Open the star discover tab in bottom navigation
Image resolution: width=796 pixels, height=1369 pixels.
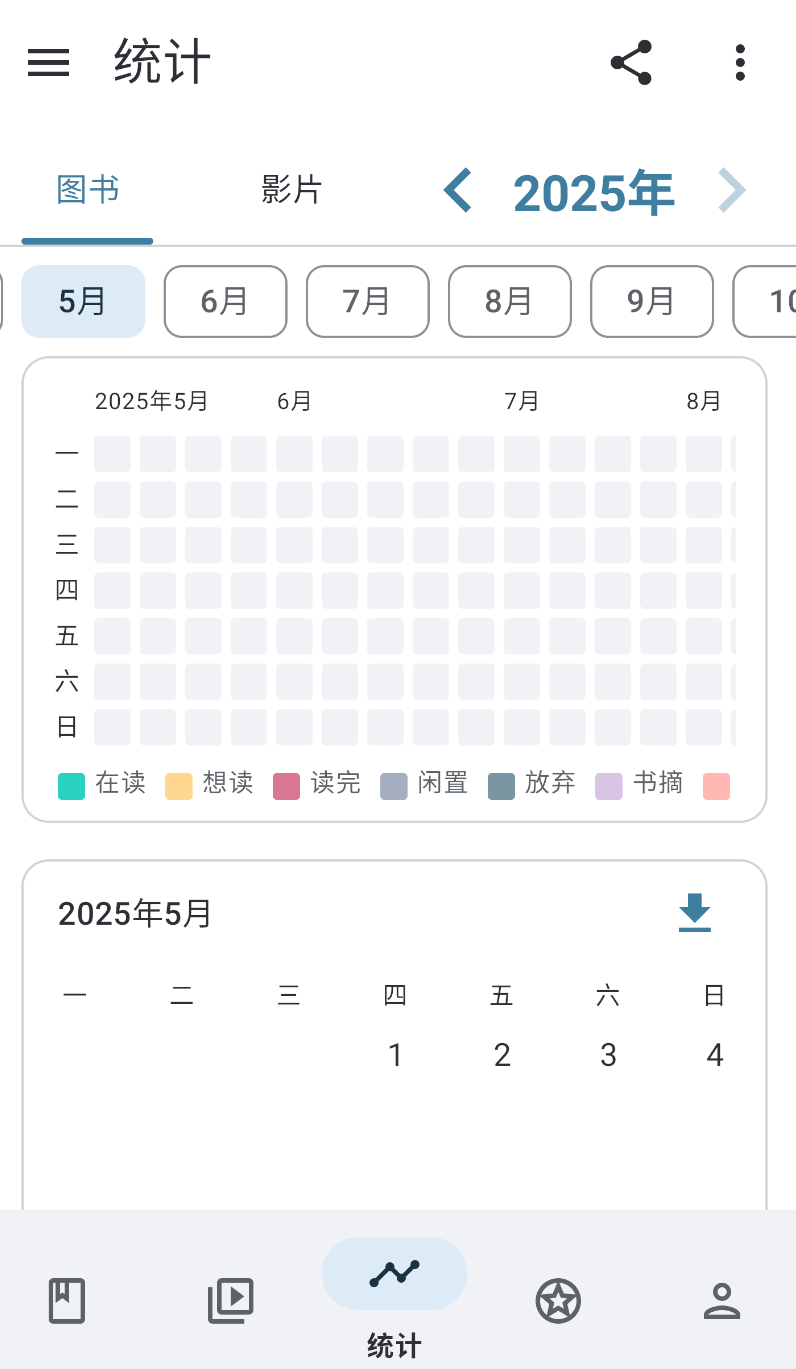tap(558, 1301)
